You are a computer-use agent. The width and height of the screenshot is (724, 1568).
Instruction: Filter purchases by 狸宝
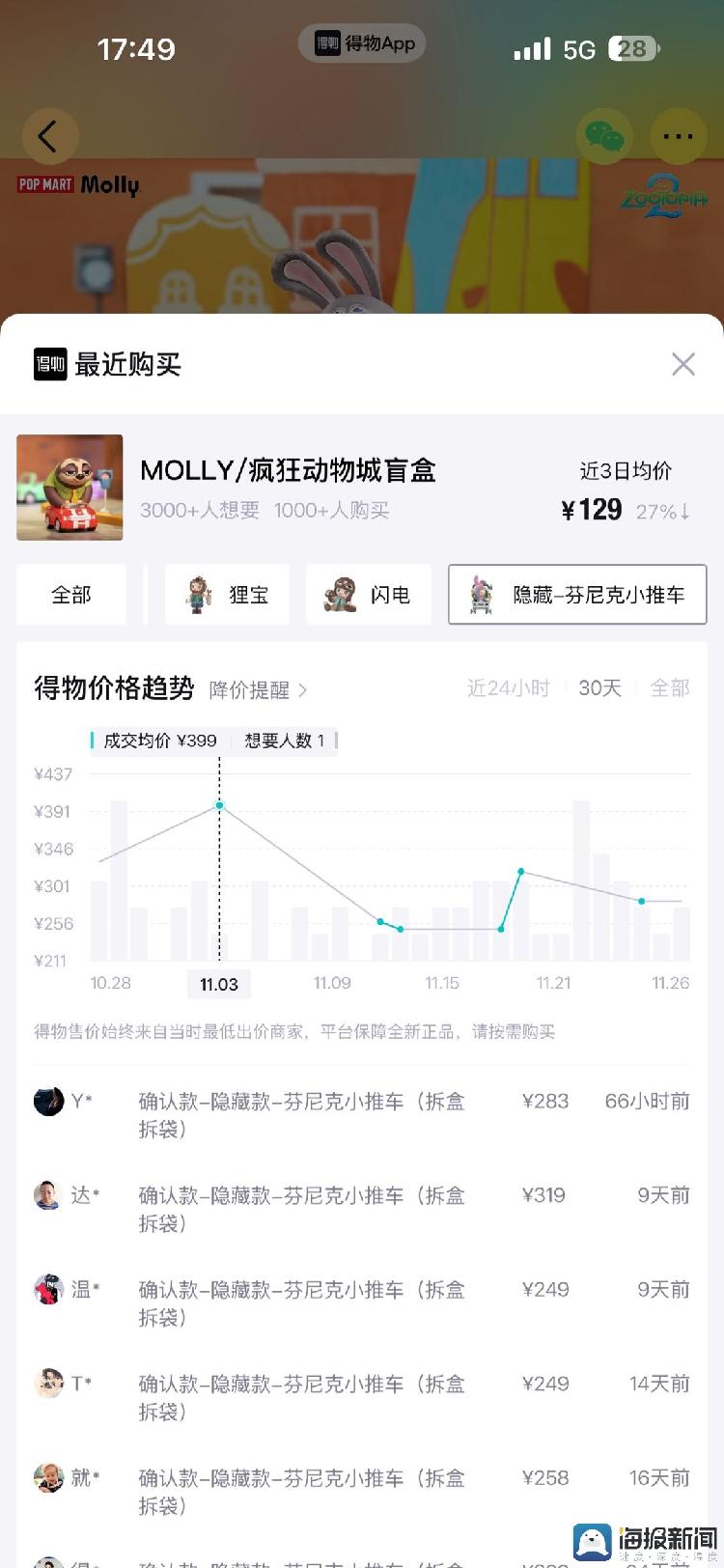(x=228, y=595)
